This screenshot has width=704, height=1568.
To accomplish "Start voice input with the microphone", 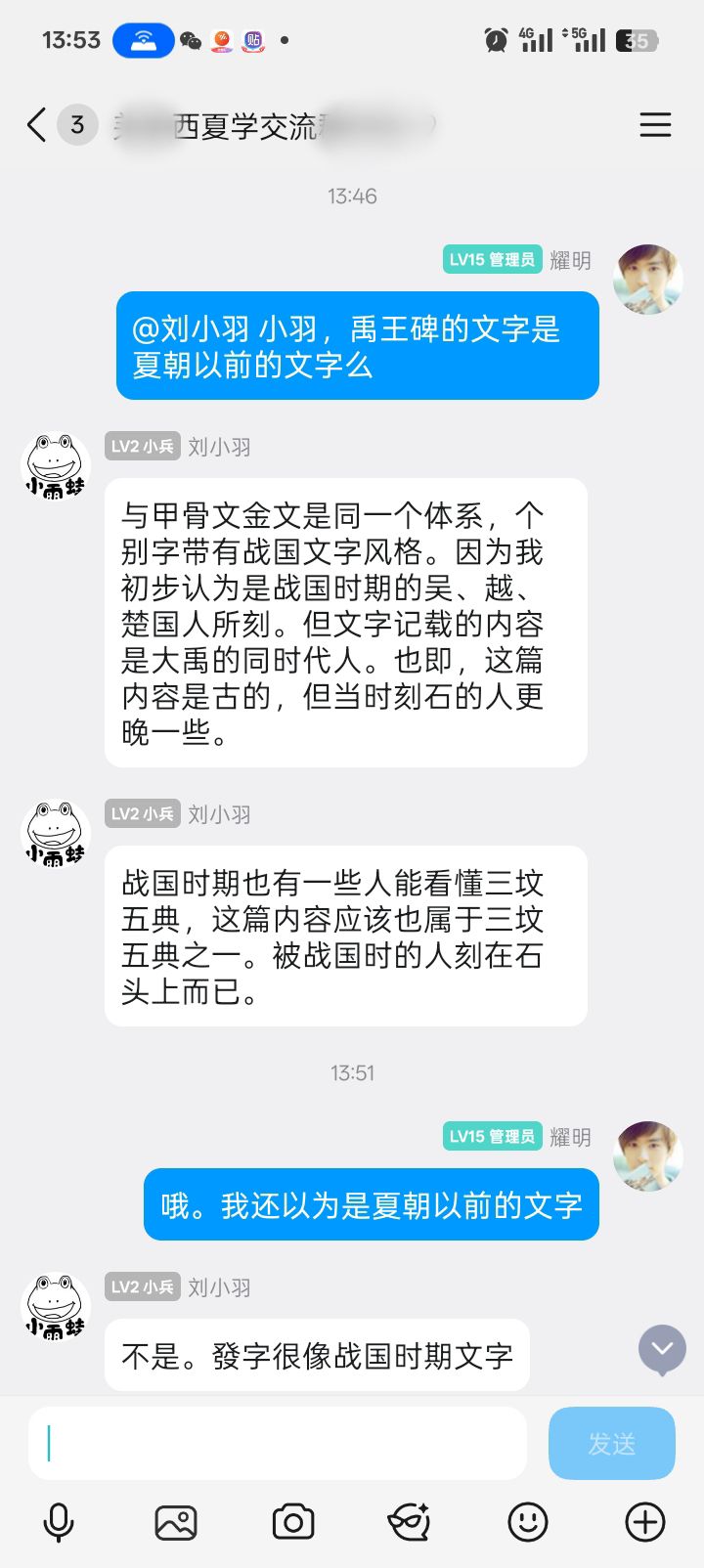I will [x=59, y=1522].
